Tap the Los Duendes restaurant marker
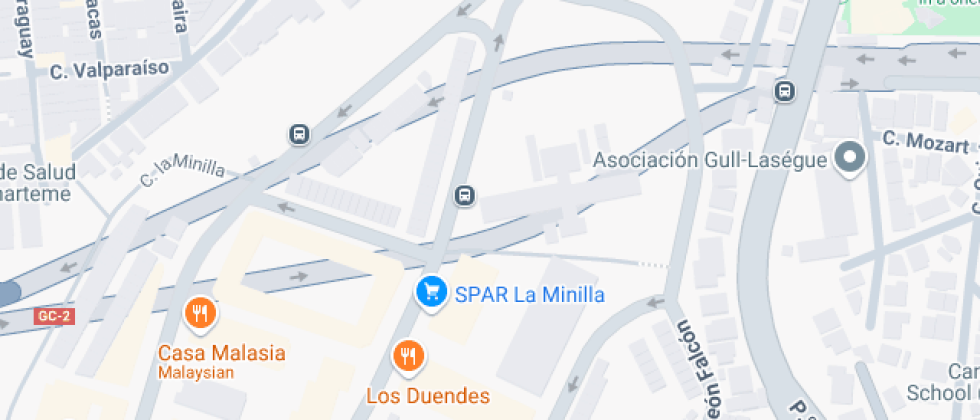Image resolution: width=980 pixels, height=420 pixels. [x=407, y=356]
